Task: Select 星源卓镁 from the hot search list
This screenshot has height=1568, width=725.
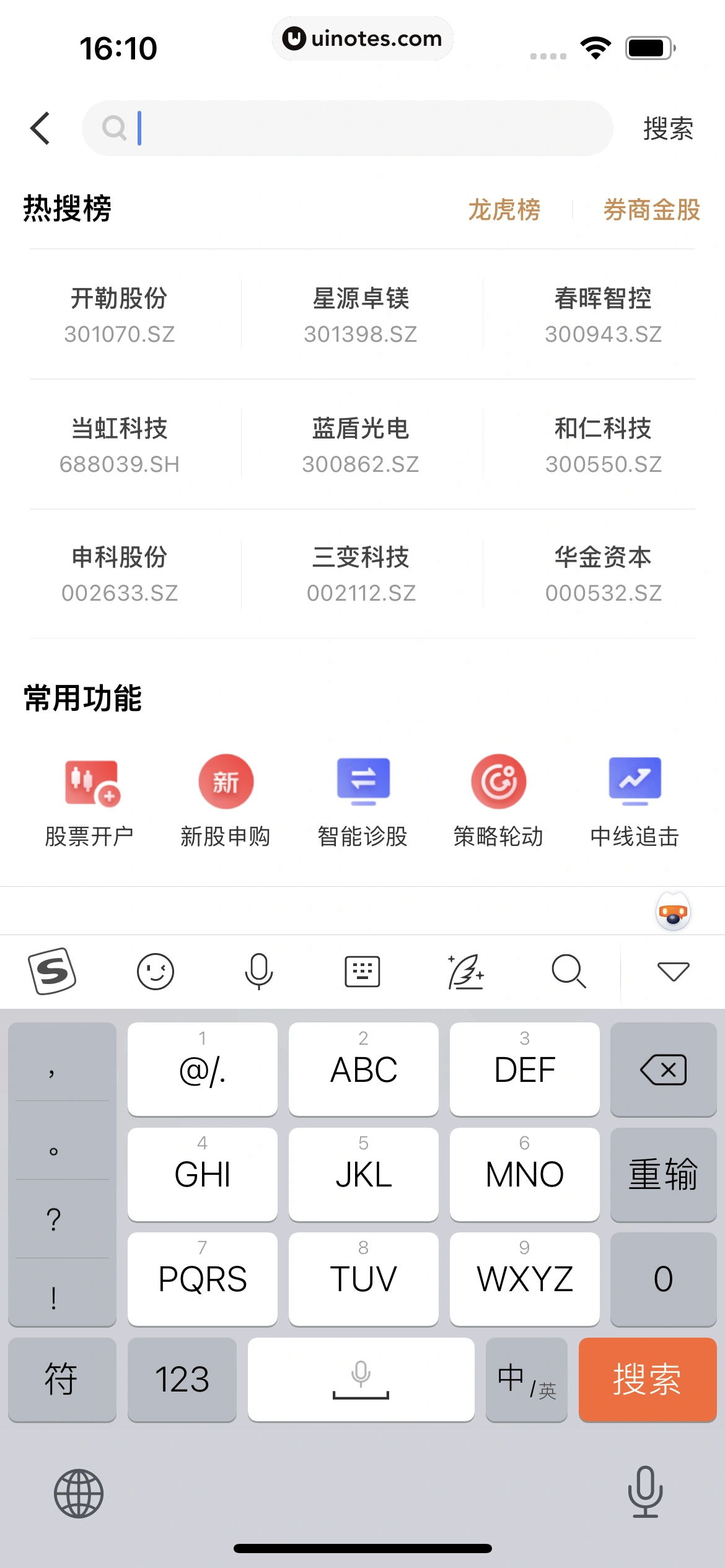Action: pos(361,315)
